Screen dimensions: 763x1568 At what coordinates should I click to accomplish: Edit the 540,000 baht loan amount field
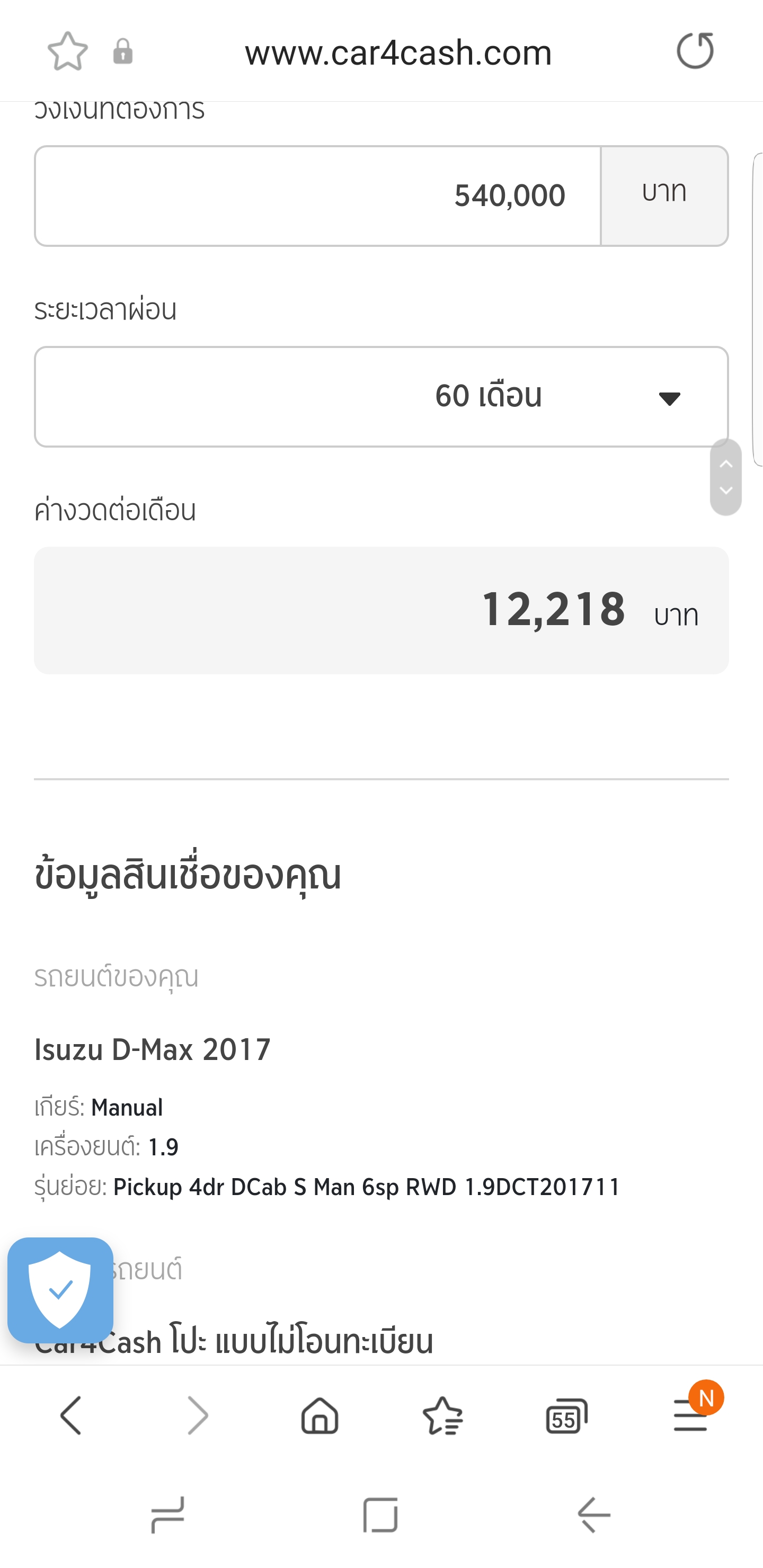point(317,196)
